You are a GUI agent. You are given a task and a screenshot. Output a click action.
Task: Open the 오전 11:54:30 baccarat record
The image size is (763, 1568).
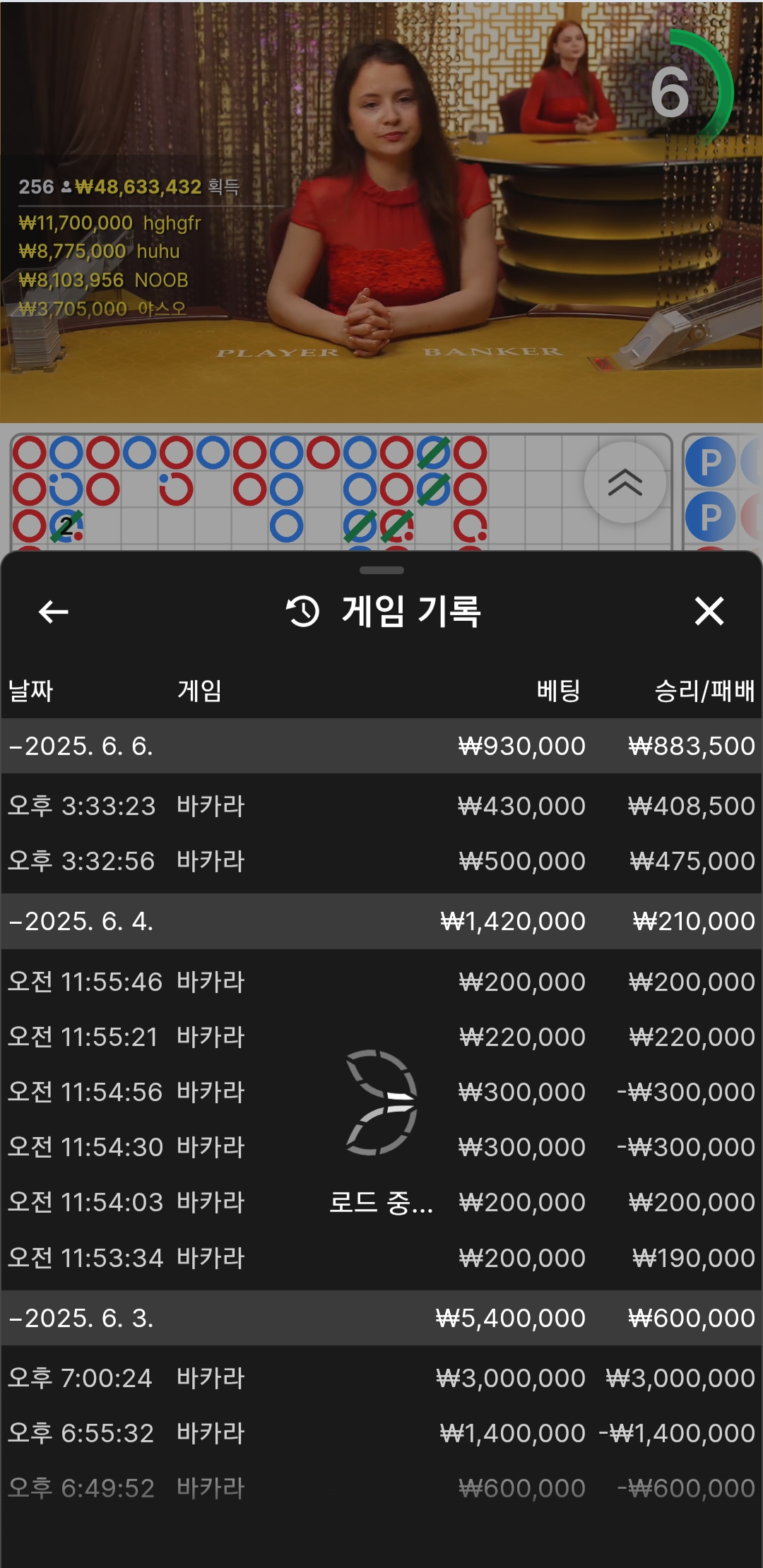point(381,1147)
